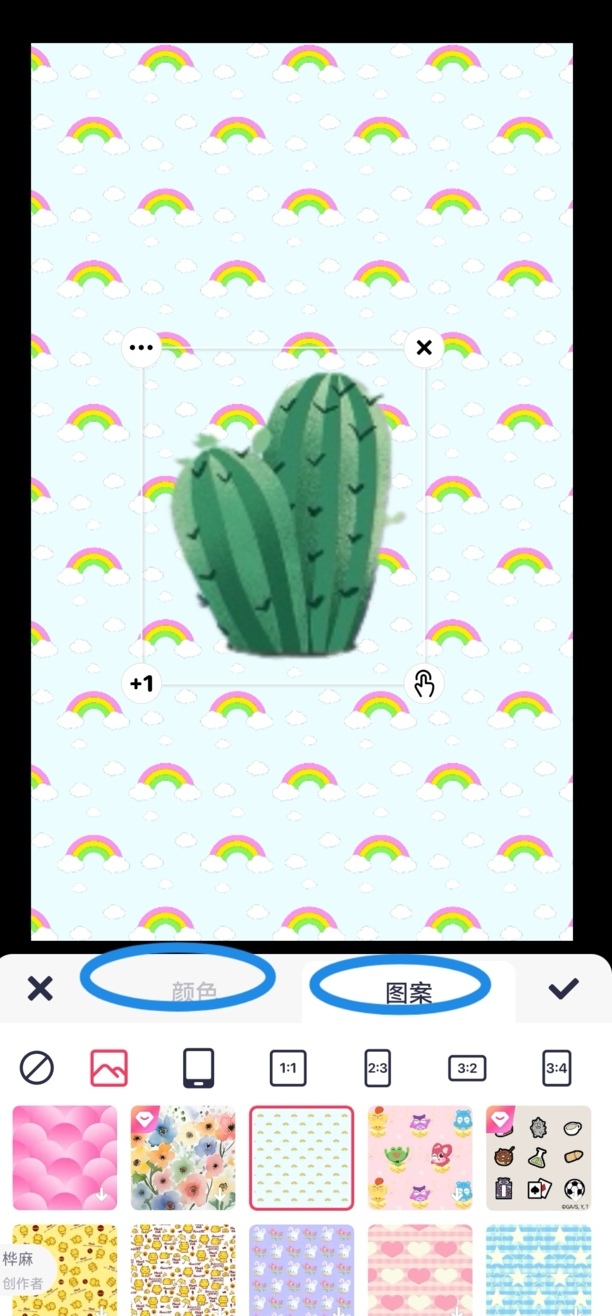Duplicate the cactus sticker with +1
The height and width of the screenshot is (1316, 612).
click(x=141, y=684)
